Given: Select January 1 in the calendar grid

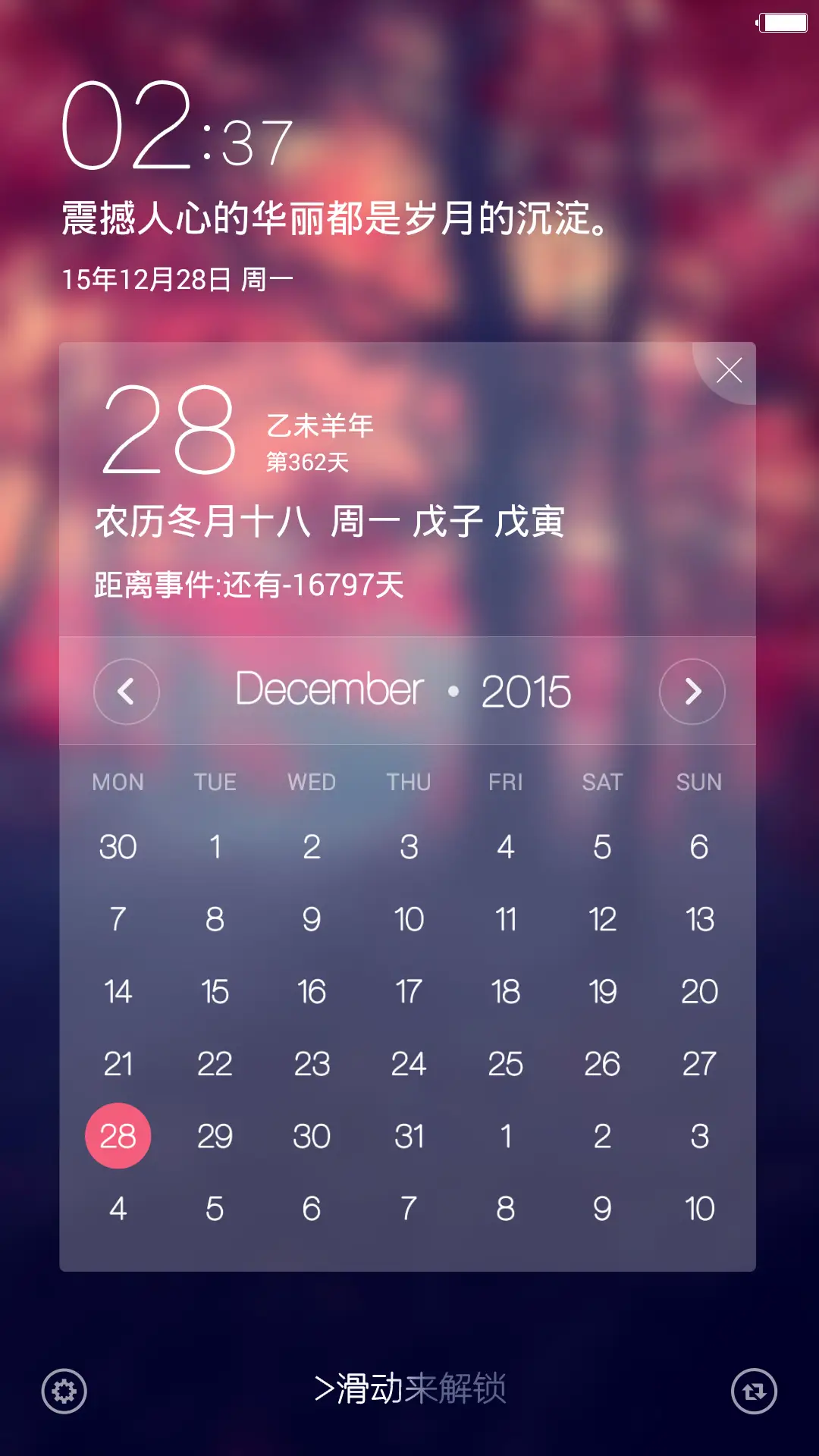Looking at the screenshot, I should coord(506,1135).
